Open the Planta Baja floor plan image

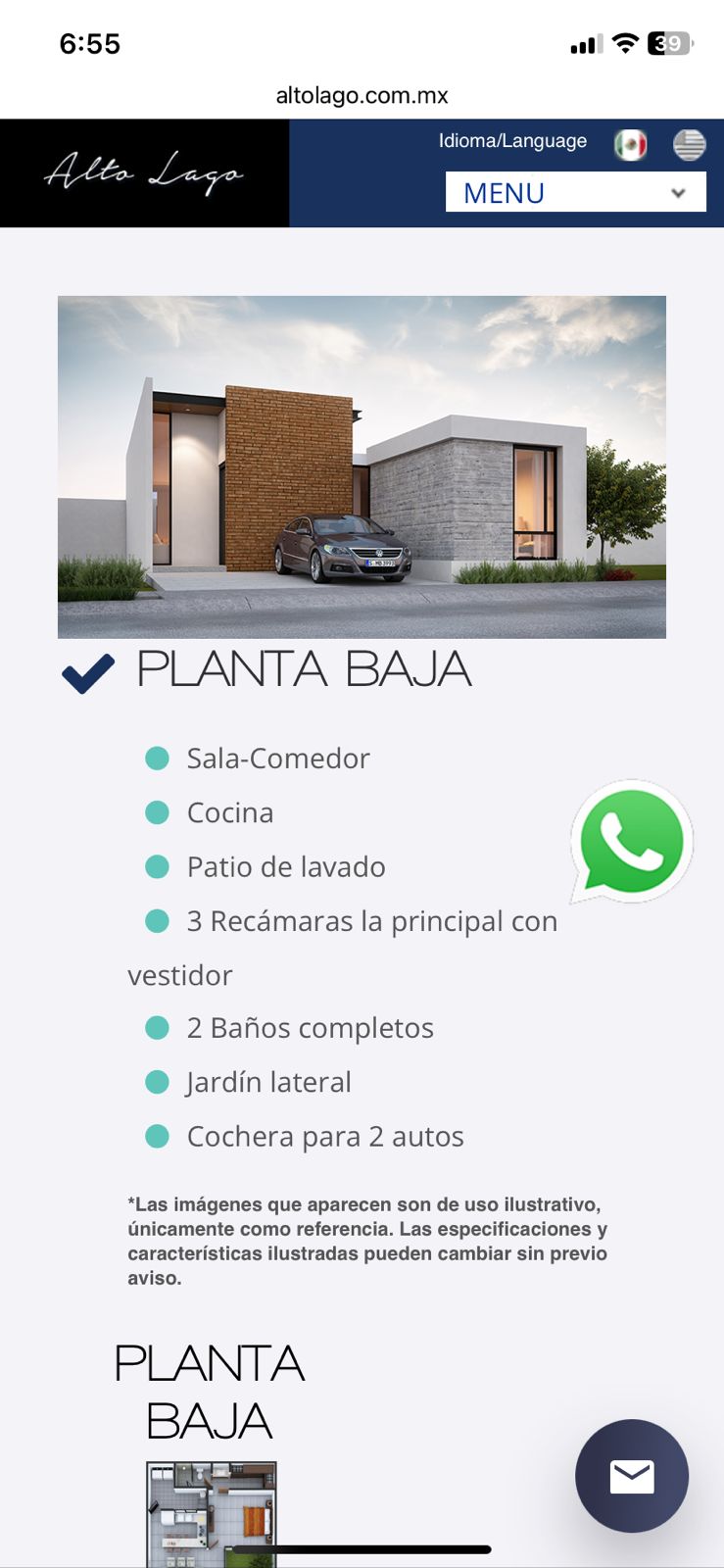click(212, 1514)
